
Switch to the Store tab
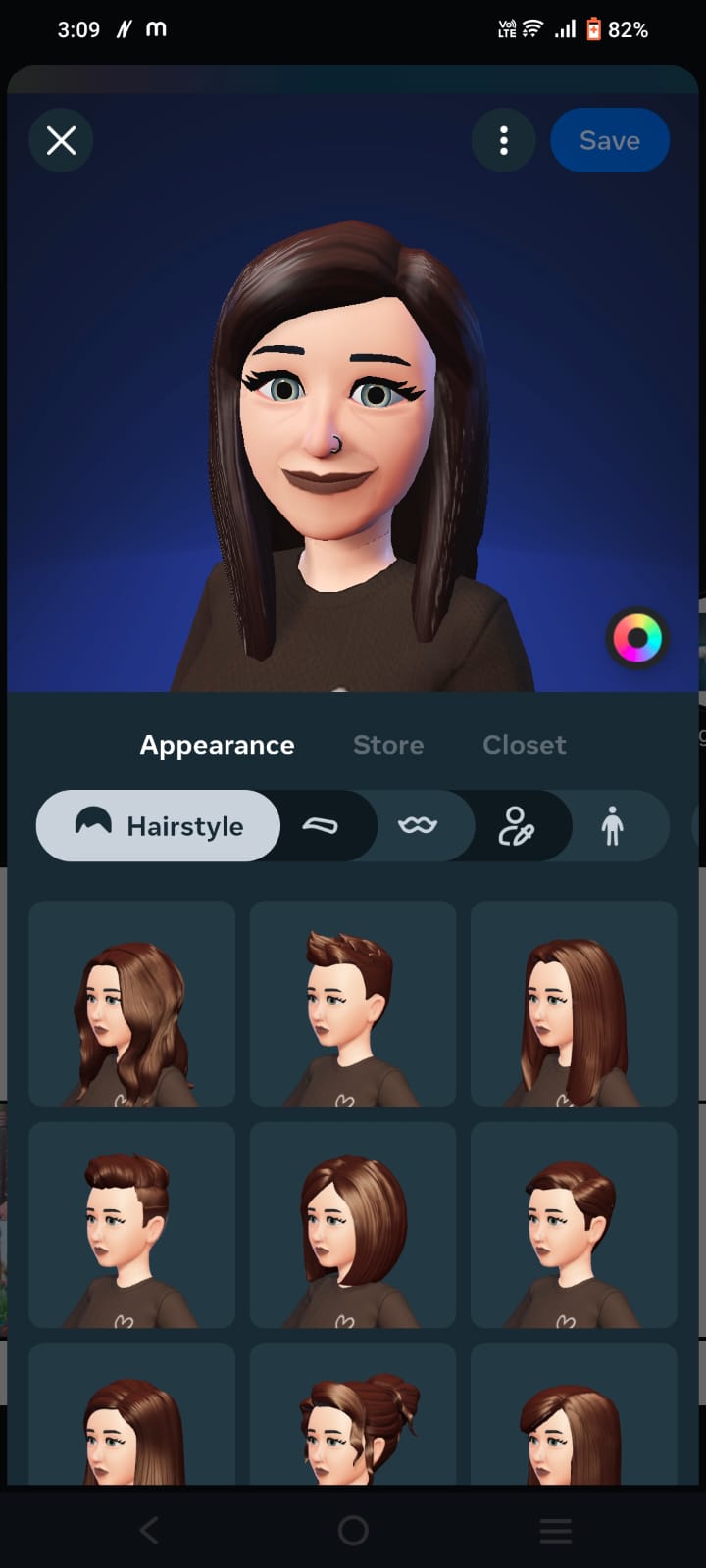pyautogui.click(x=388, y=745)
